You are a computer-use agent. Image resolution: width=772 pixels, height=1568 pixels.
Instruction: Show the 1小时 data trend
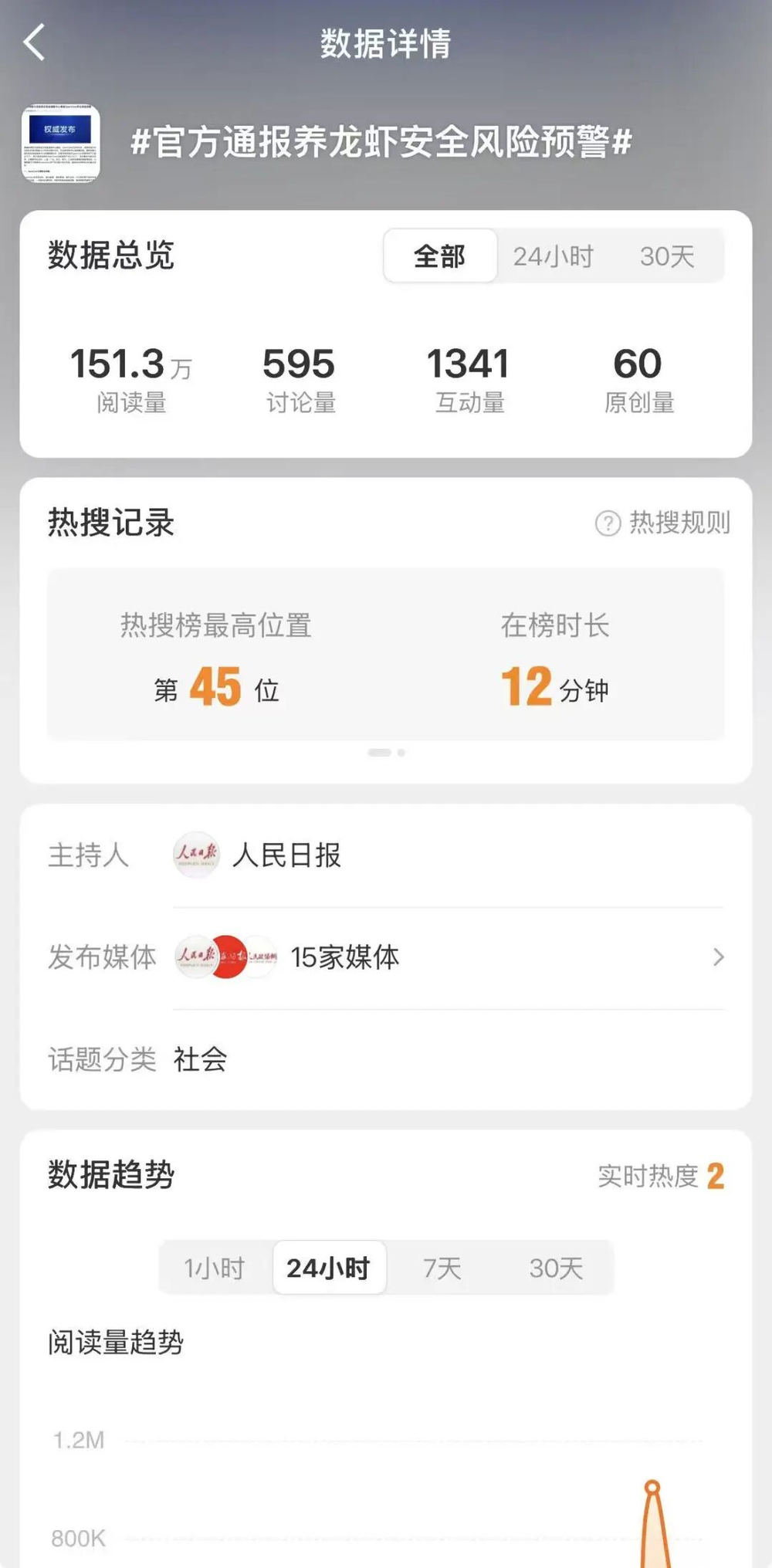pos(215,1268)
